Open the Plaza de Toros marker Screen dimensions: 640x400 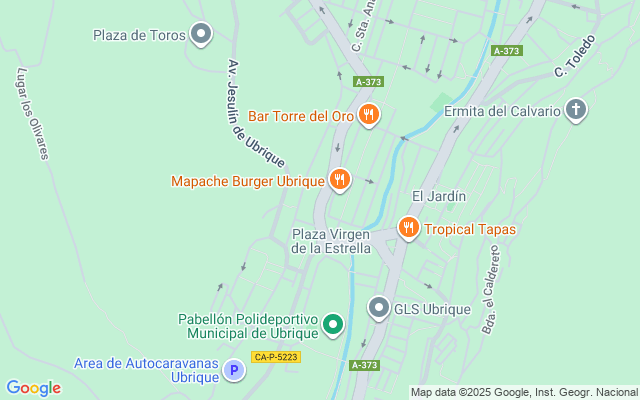click(201, 35)
